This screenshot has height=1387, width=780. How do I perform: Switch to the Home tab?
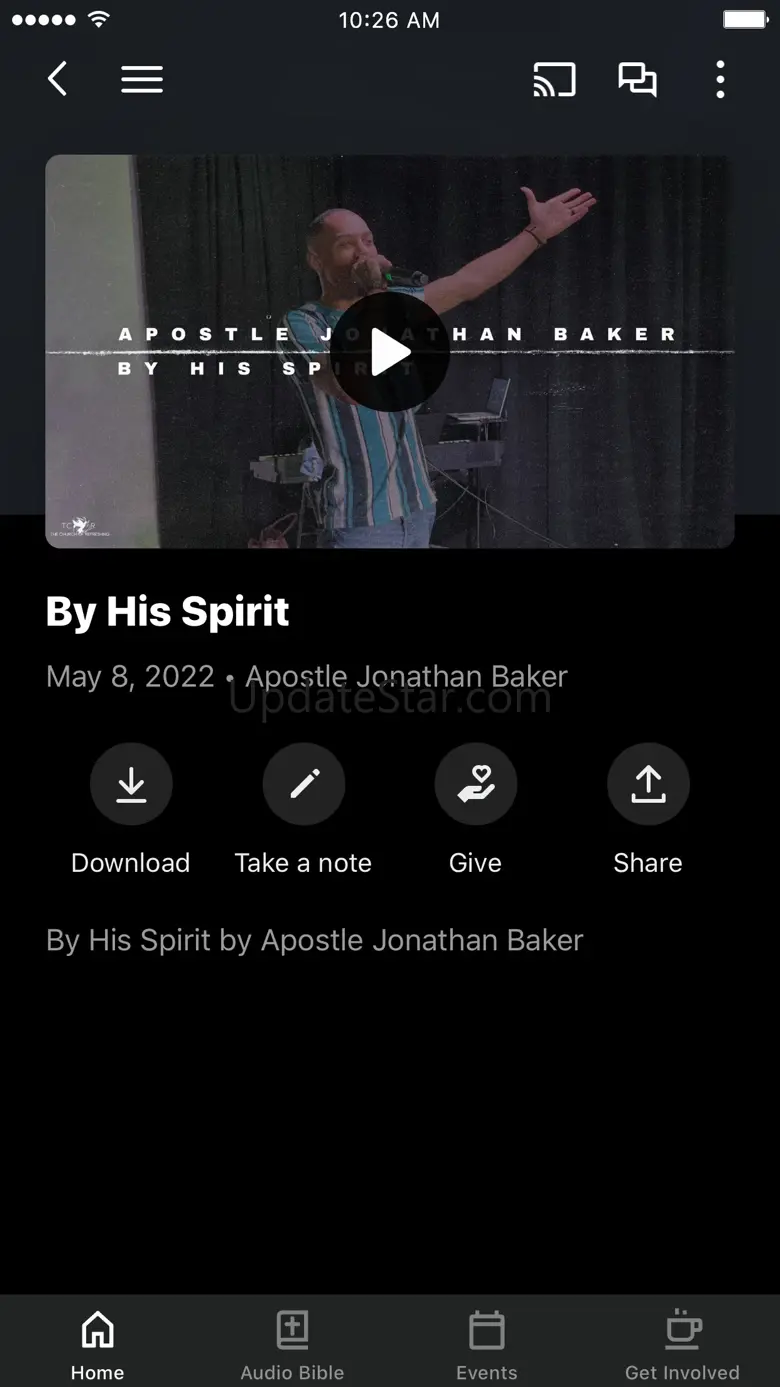pos(97,1343)
